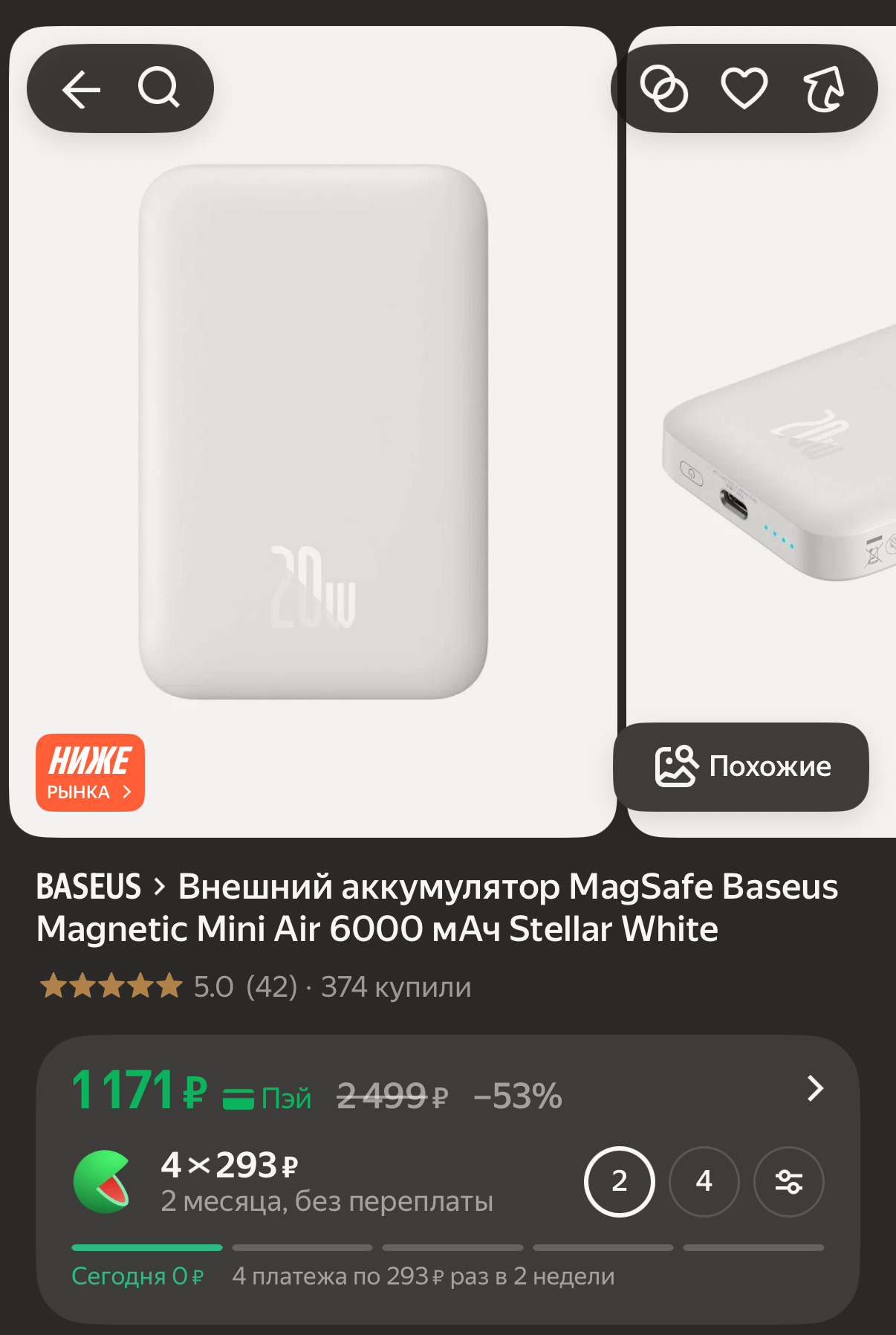
Task: Open product search via magnifier icon
Action: [159, 88]
